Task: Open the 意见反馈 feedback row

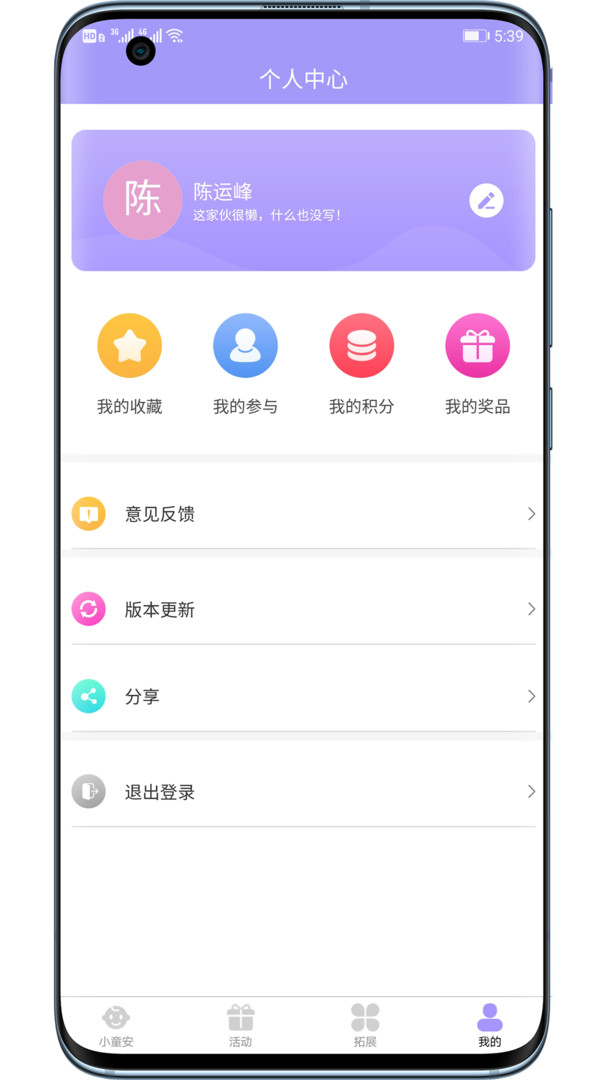Action: (303, 514)
